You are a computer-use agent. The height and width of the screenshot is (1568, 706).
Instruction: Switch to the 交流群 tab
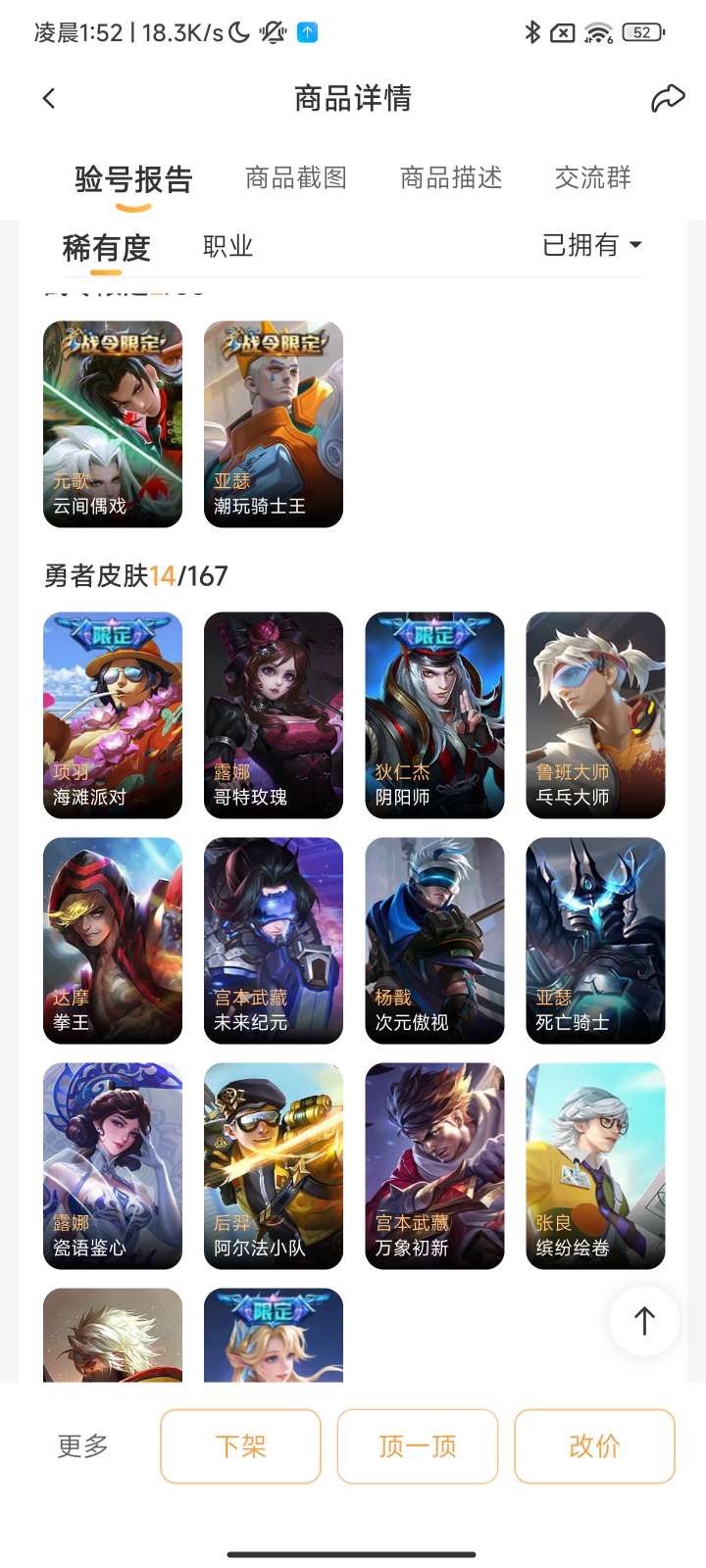pyautogui.click(x=592, y=178)
